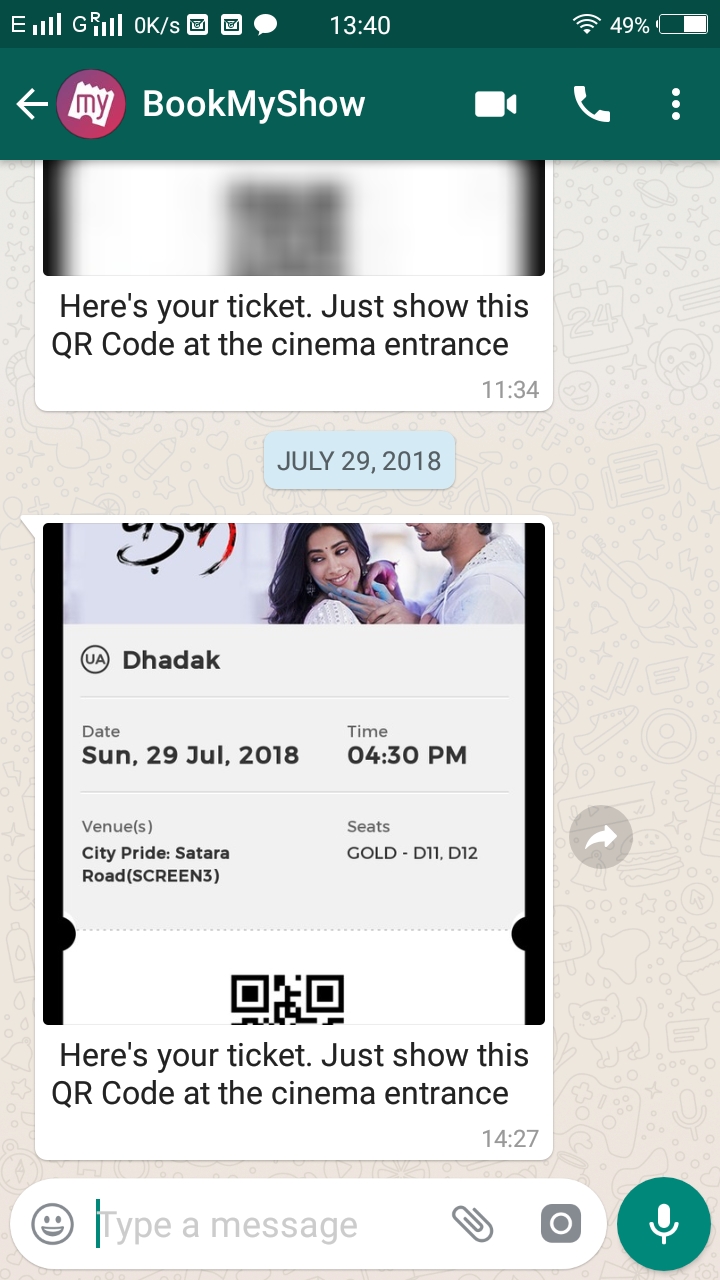The width and height of the screenshot is (720, 1280).
Task: Start a voice call with BookMyShow
Action: pyautogui.click(x=591, y=104)
